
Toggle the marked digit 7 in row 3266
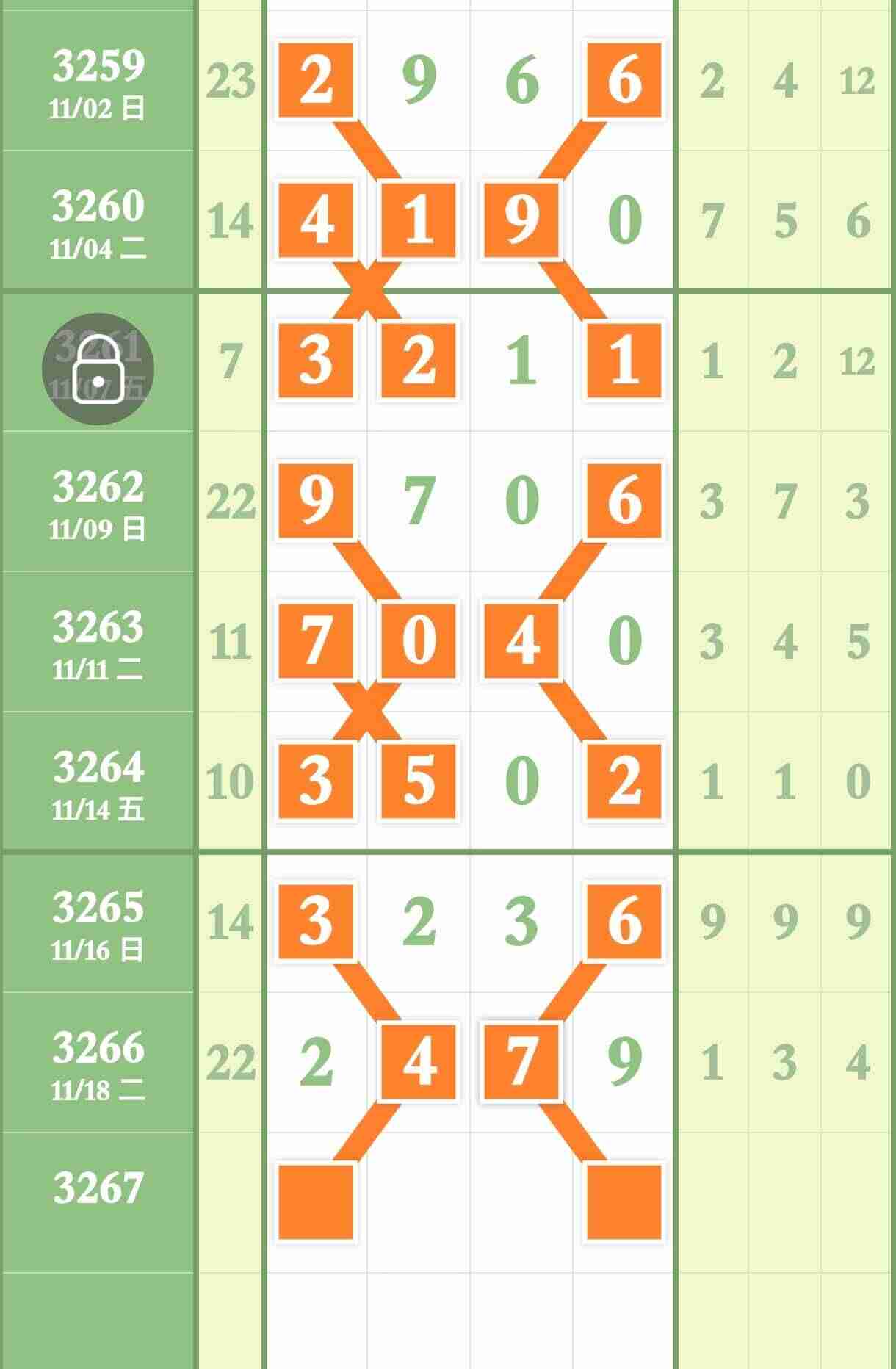[x=521, y=1061]
